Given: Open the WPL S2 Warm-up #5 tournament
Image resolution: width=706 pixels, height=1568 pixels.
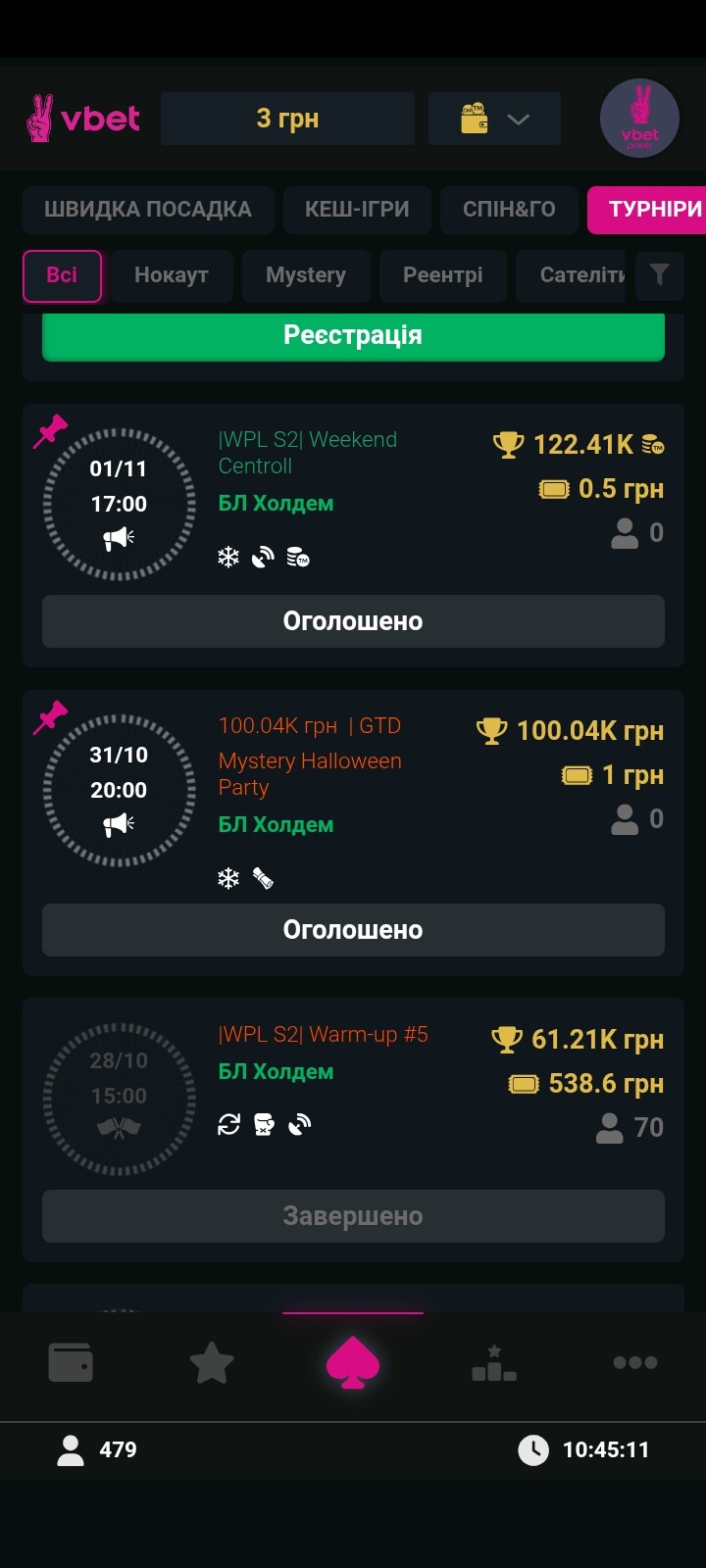Looking at the screenshot, I should 323,1035.
